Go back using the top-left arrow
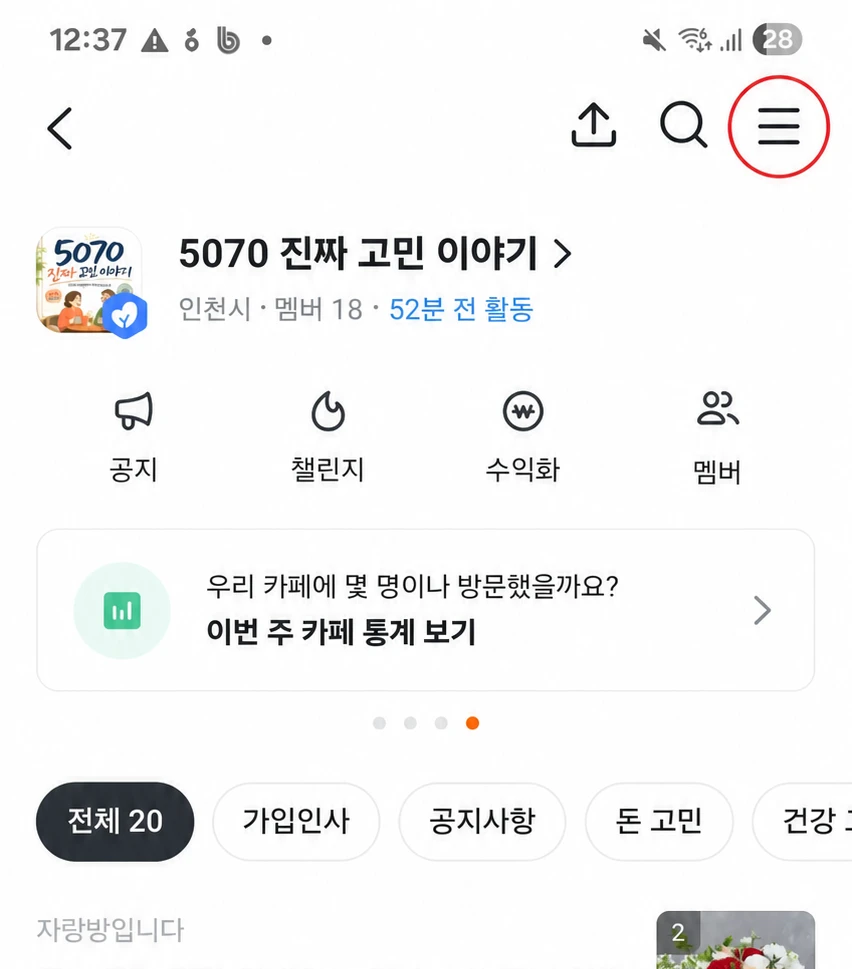852x969 pixels. [x=60, y=129]
